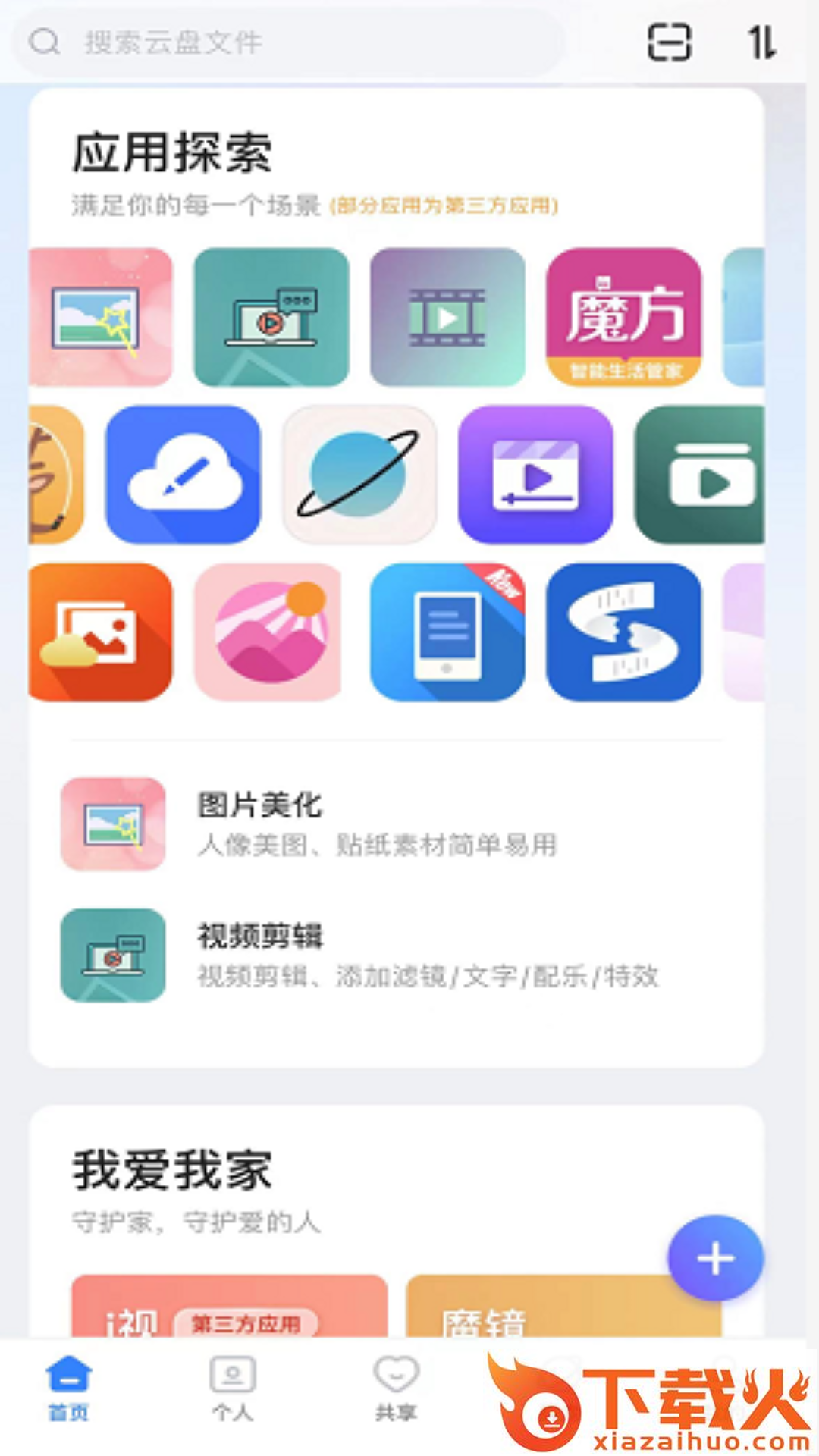Switch to the 共享 tab
The height and width of the screenshot is (1456, 819).
pos(396,1389)
